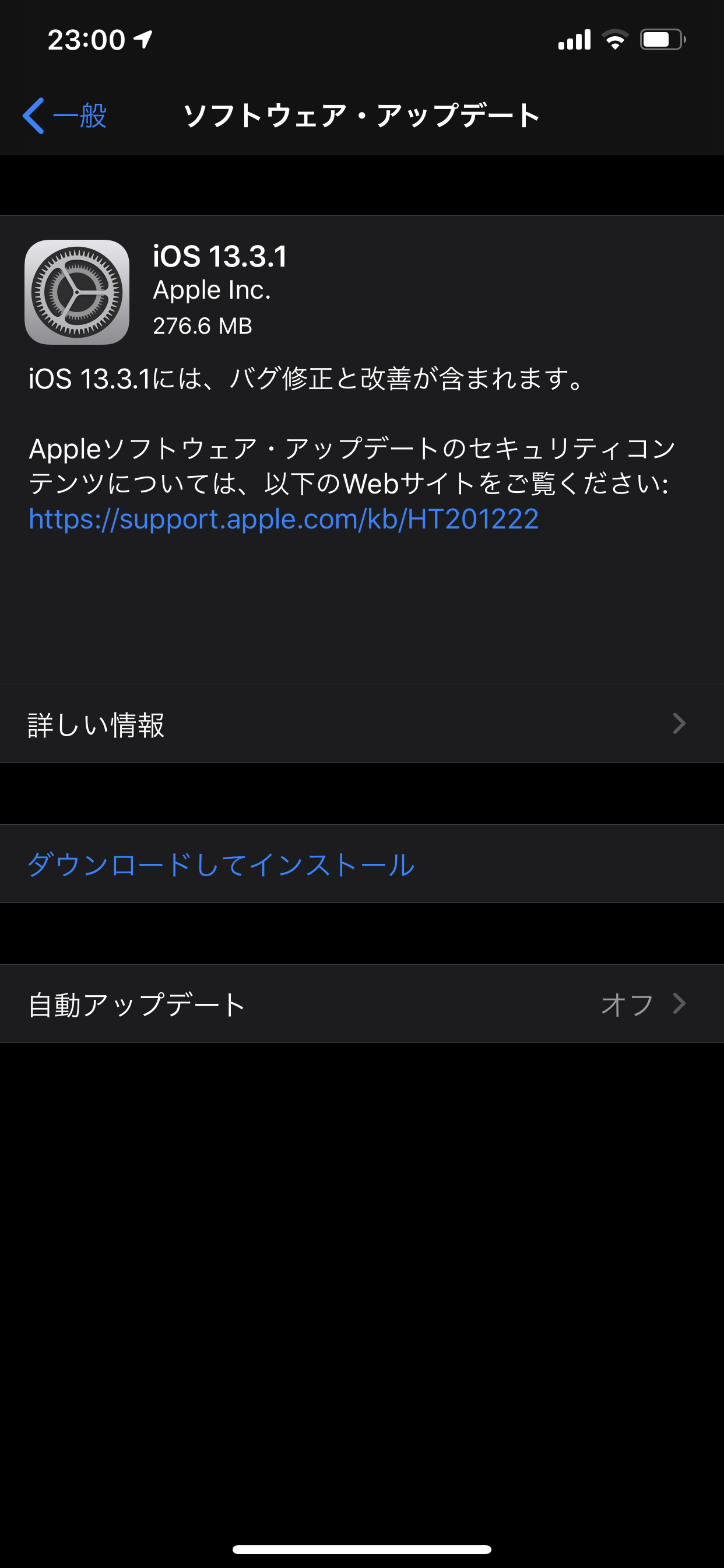This screenshot has width=724, height=1568.
Task: Go back to 一般 settings
Action: 65,115
